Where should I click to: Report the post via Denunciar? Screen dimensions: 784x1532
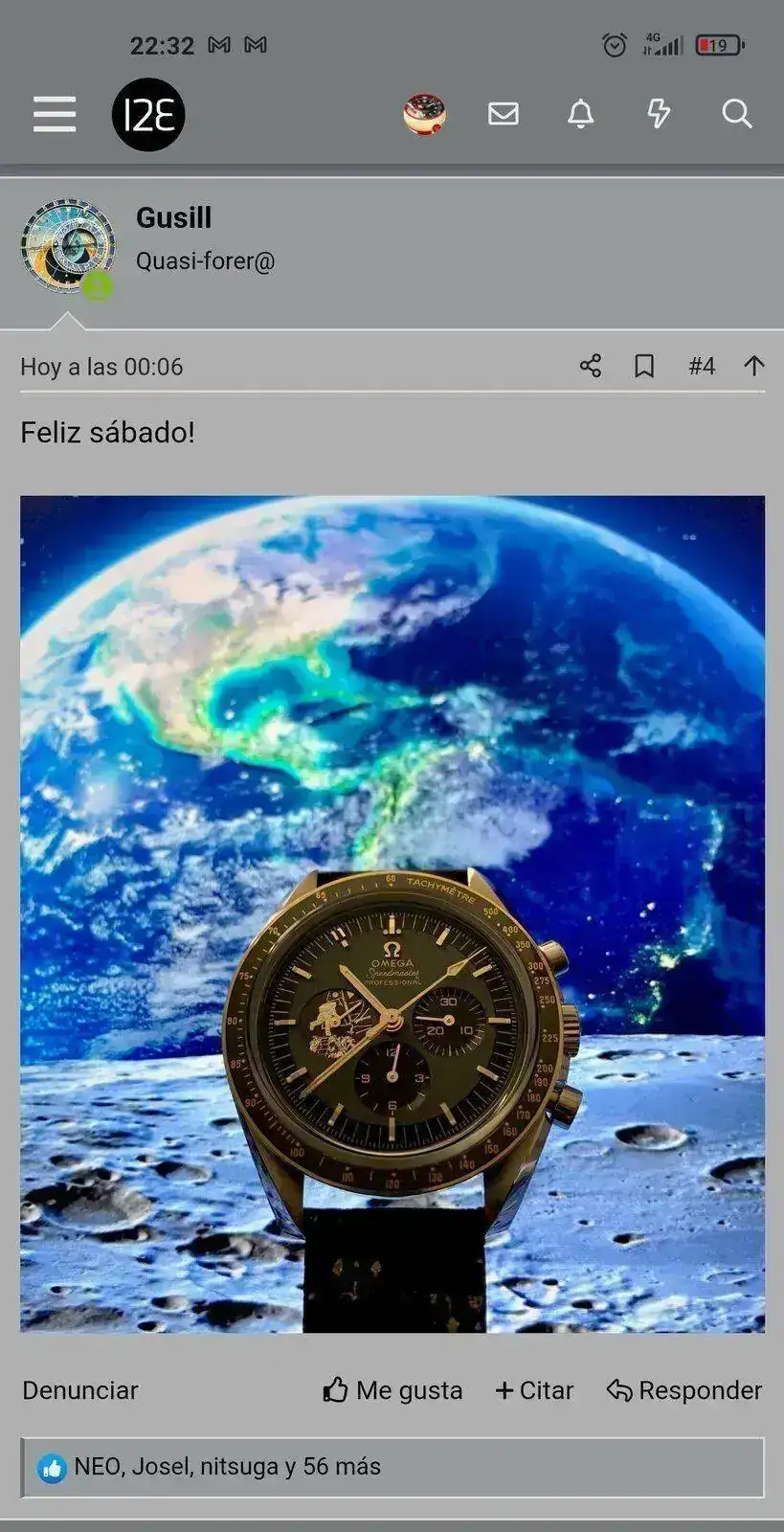tap(80, 1390)
